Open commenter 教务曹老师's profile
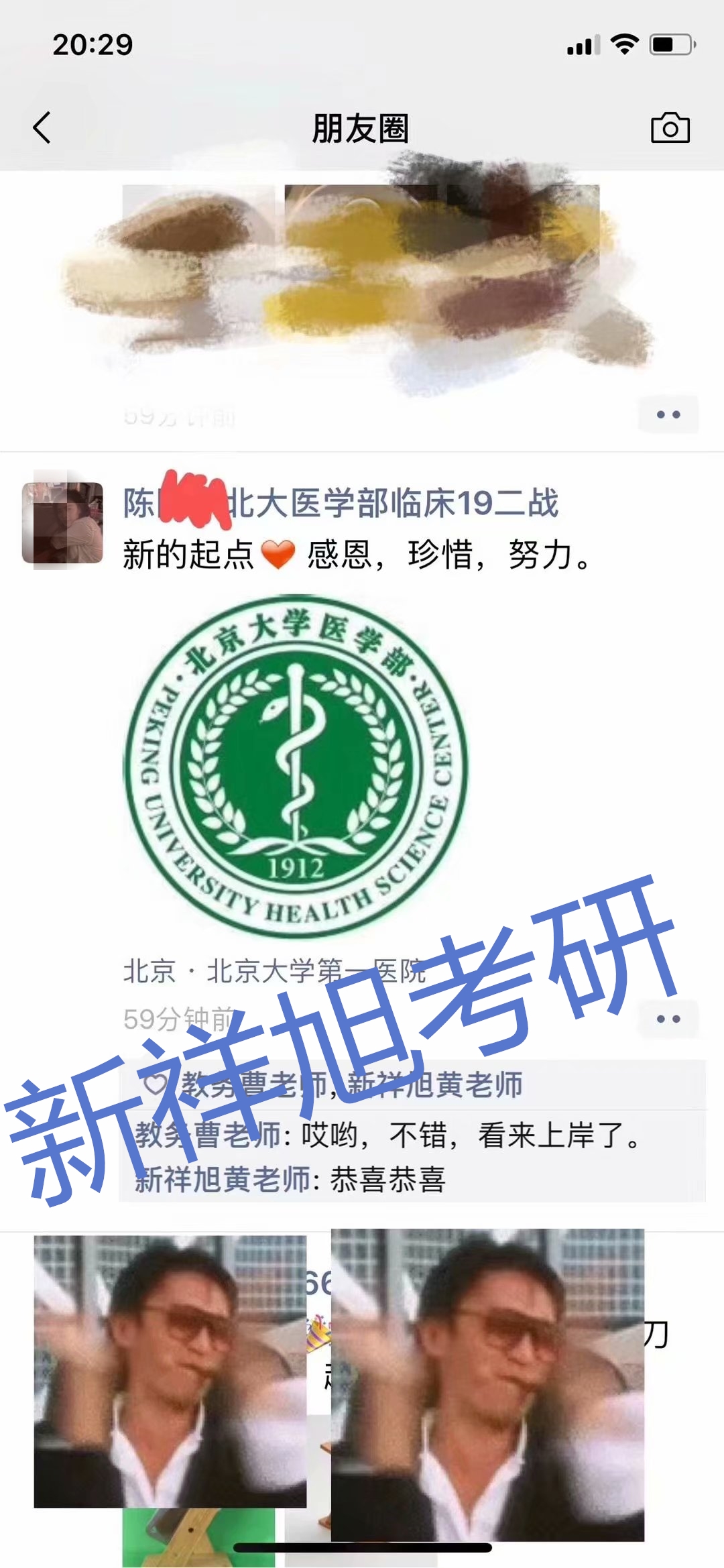Screen dimensions: 724x1568 pyautogui.click(x=208, y=1136)
